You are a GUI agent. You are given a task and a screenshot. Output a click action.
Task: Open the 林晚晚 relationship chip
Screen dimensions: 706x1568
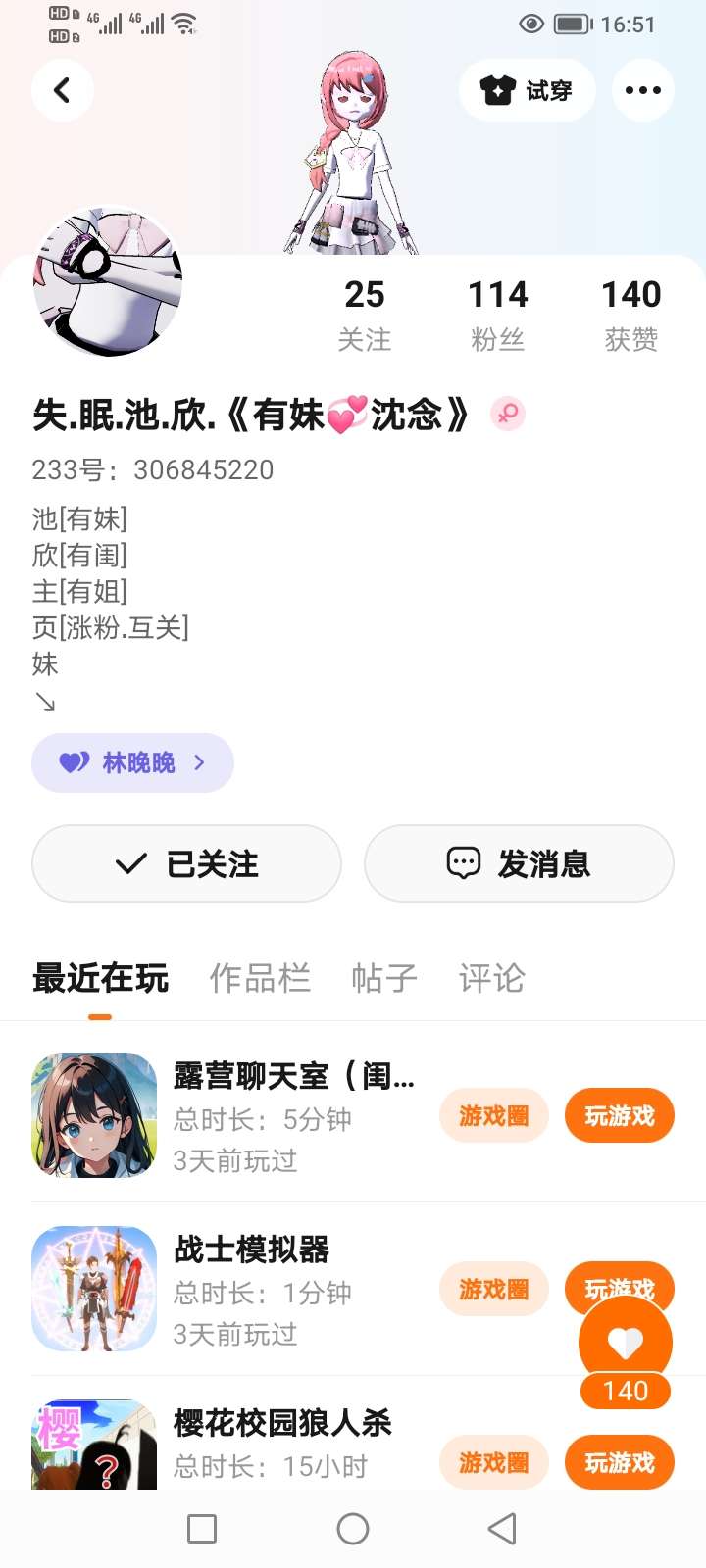point(132,762)
